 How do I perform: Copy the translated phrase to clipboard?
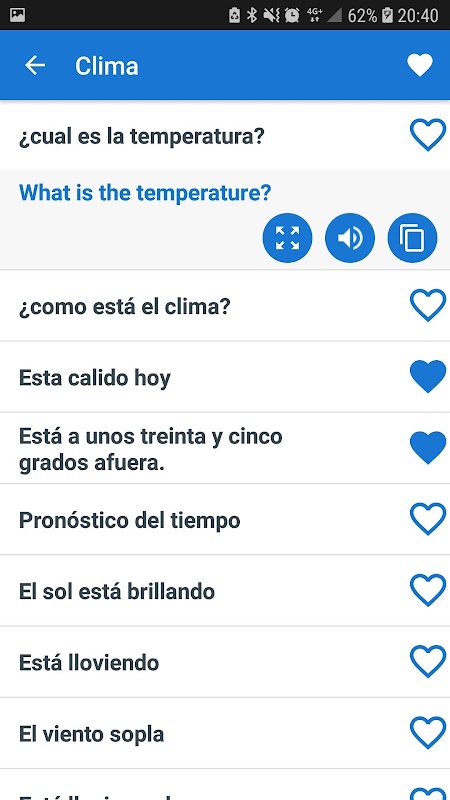[412, 238]
